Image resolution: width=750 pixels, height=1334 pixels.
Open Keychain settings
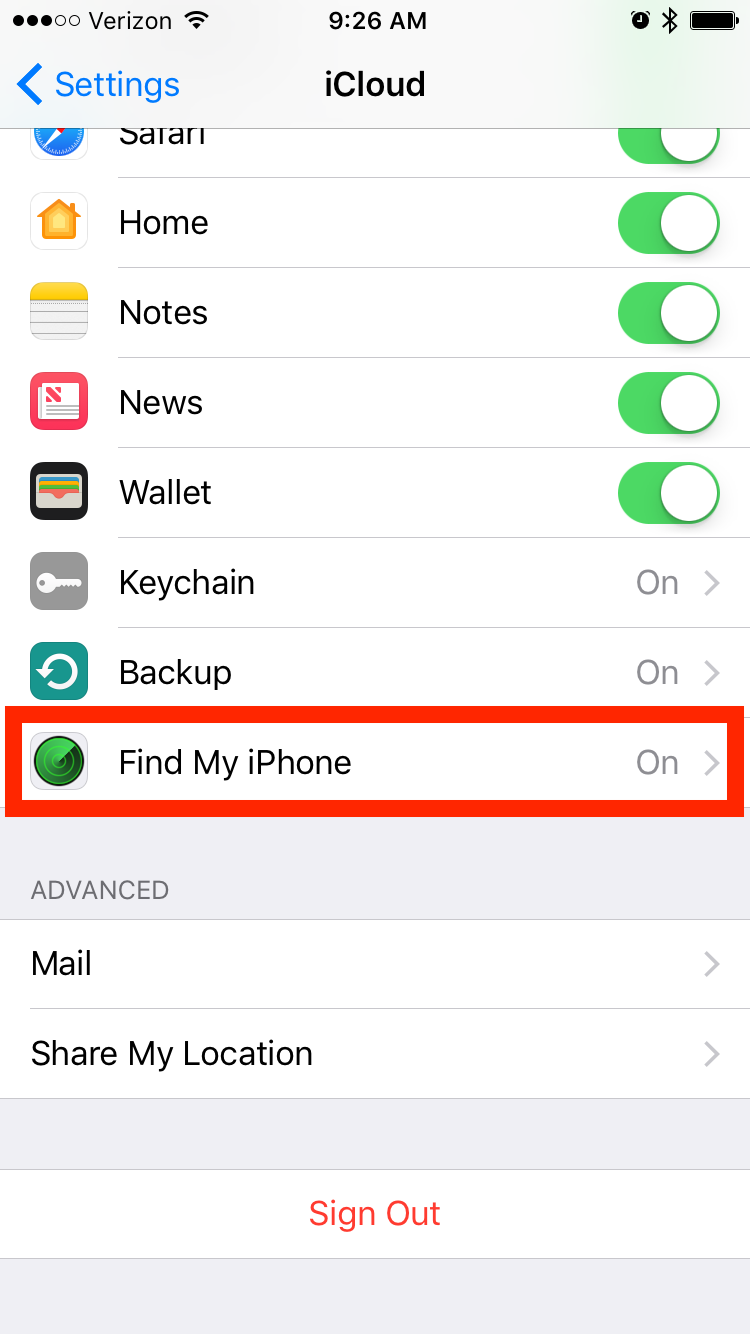pos(375,583)
